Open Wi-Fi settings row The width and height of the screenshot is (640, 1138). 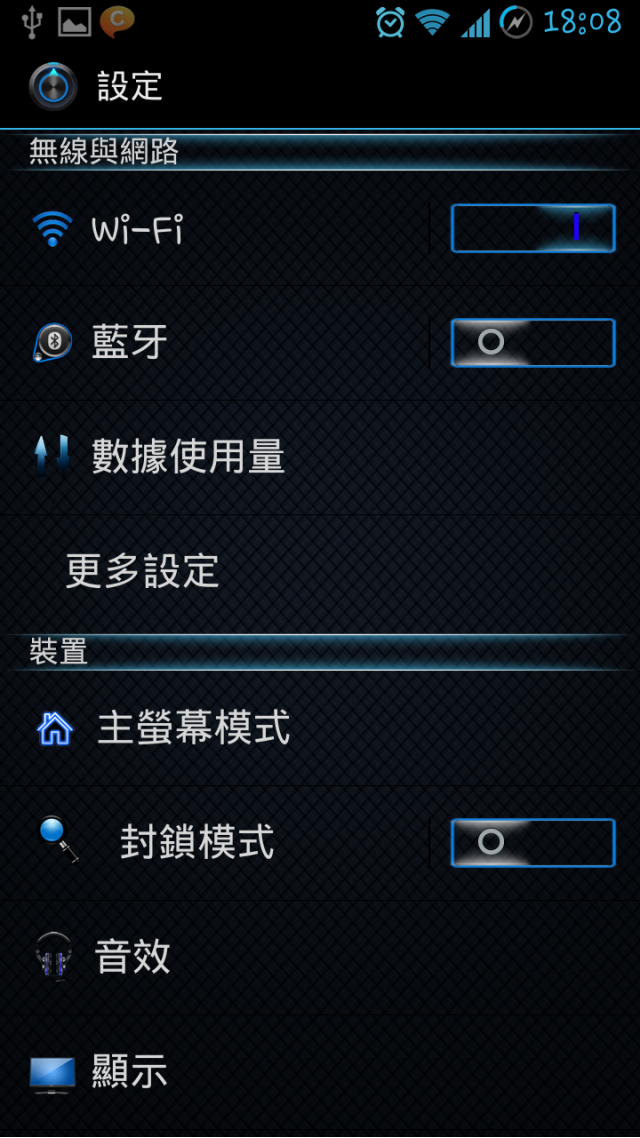(x=220, y=230)
